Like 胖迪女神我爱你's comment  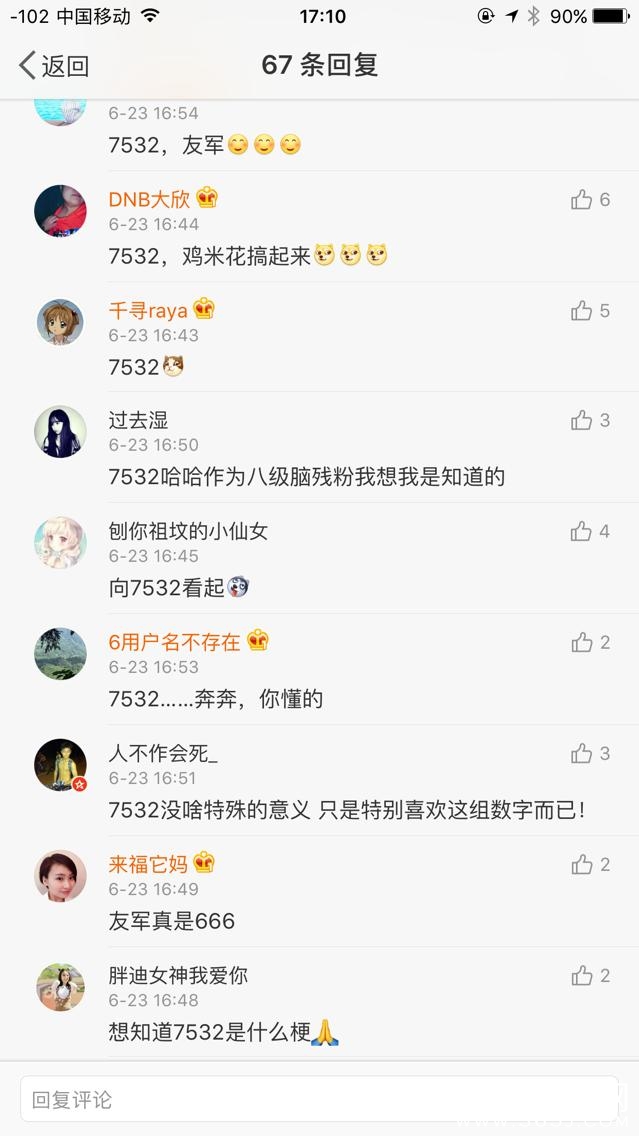coord(582,976)
